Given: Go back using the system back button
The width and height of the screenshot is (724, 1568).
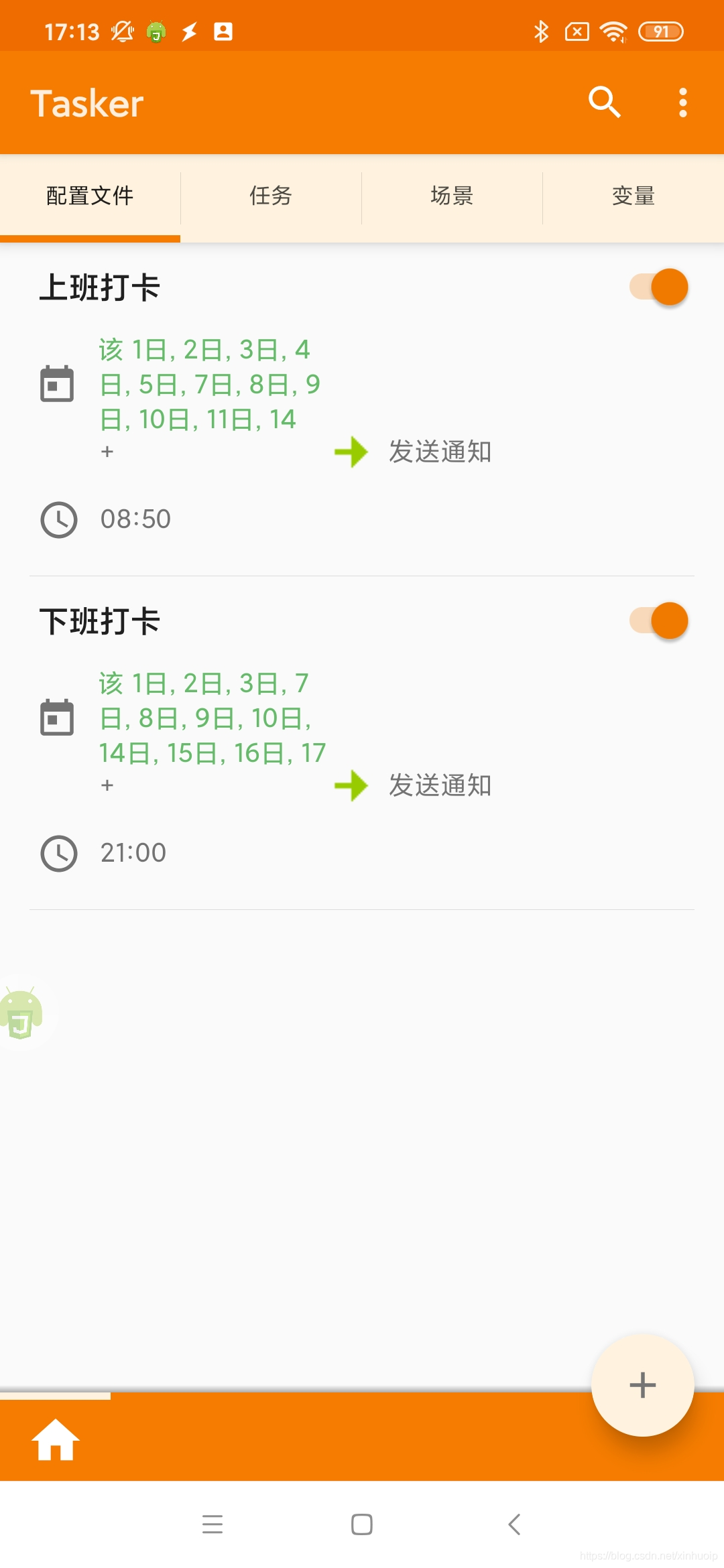Looking at the screenshot, I should pos(514,1524).
